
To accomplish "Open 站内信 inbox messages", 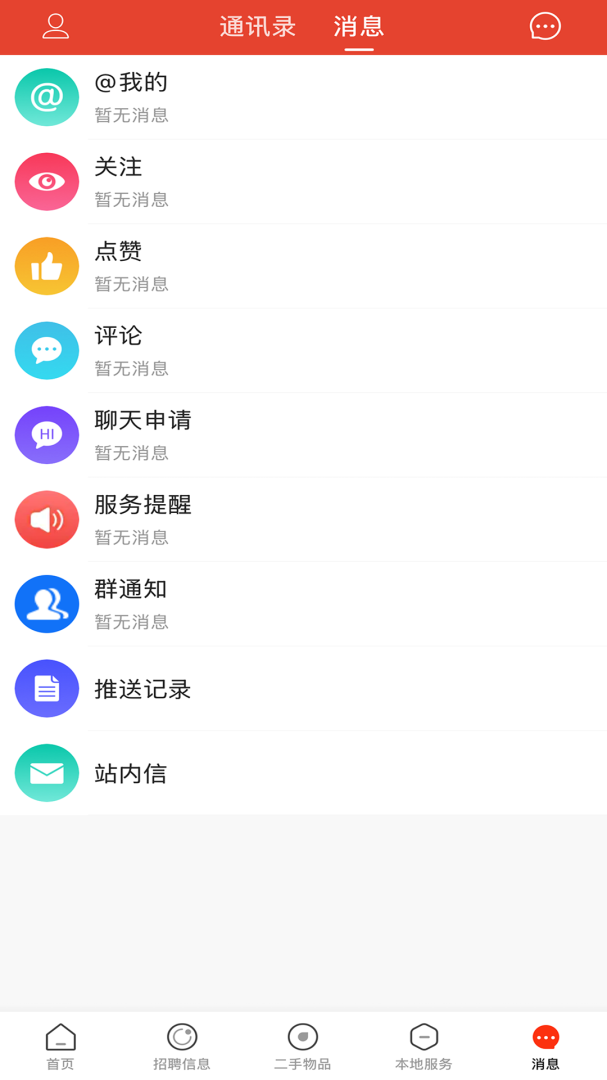I will point(303,773).
